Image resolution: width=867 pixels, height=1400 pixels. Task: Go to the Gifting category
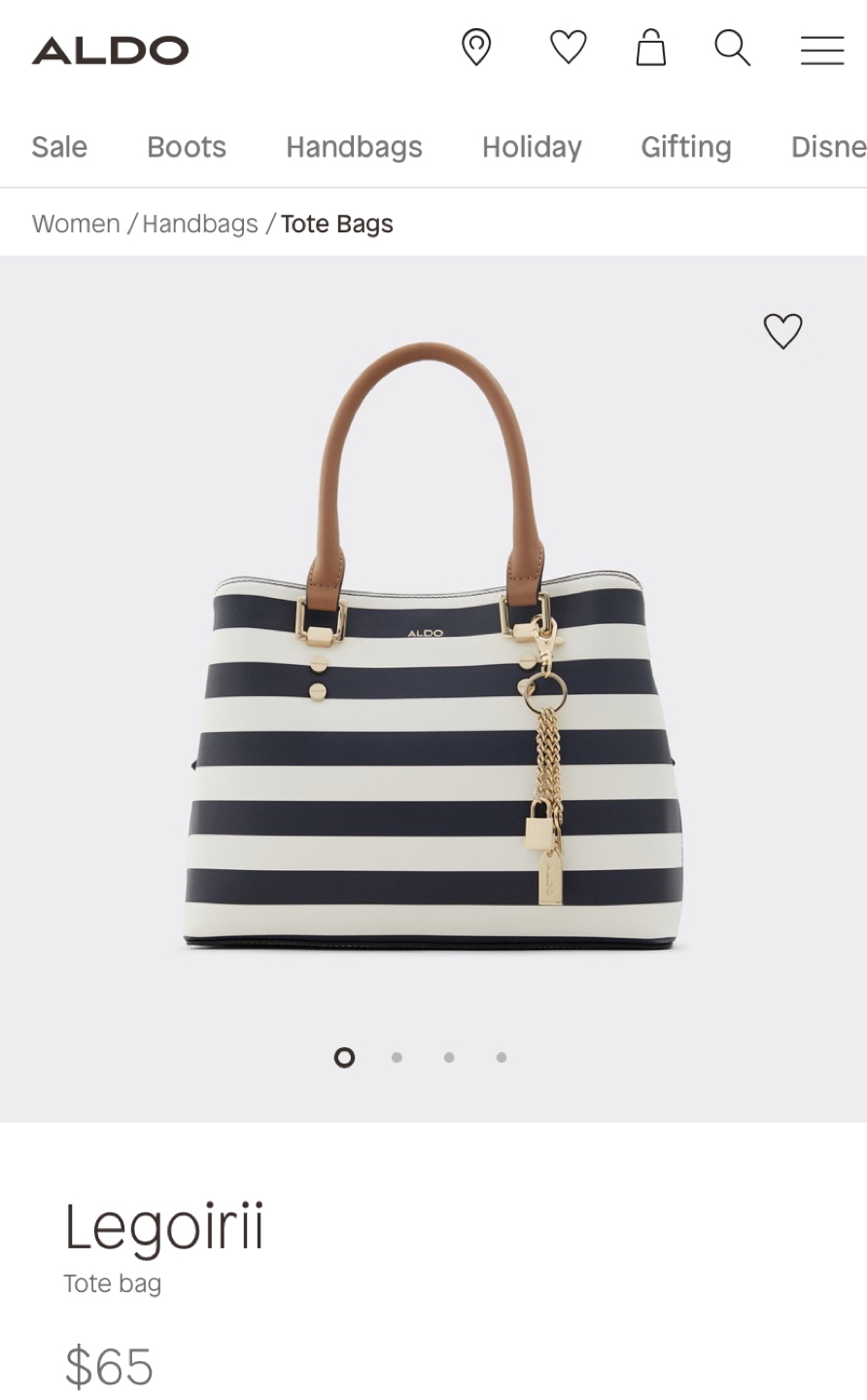point(685,147)
